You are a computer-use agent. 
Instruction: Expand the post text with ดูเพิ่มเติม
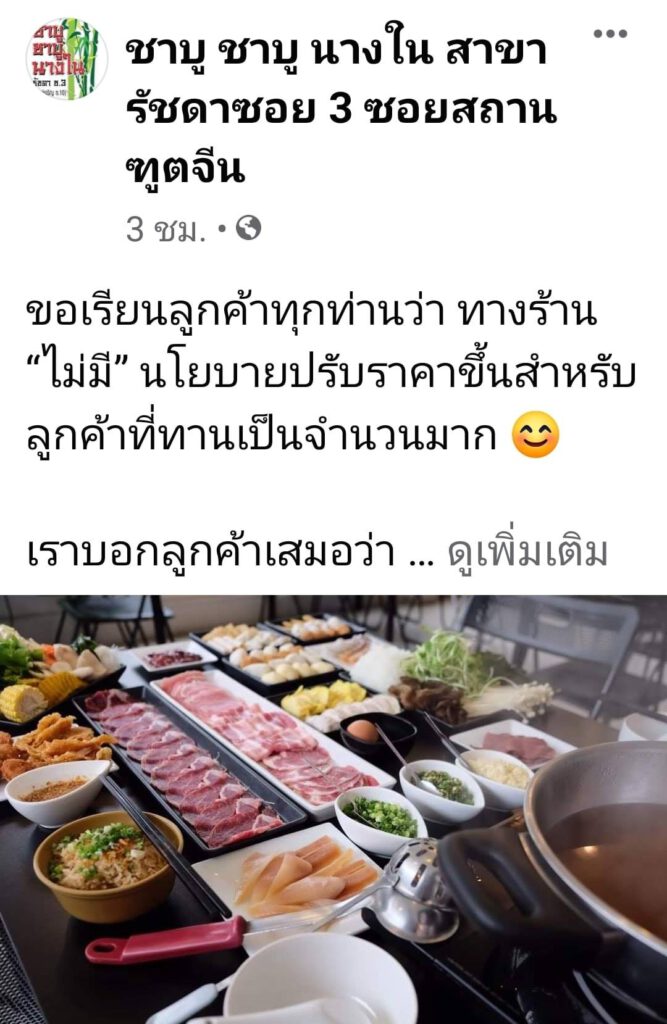[526, 552]
